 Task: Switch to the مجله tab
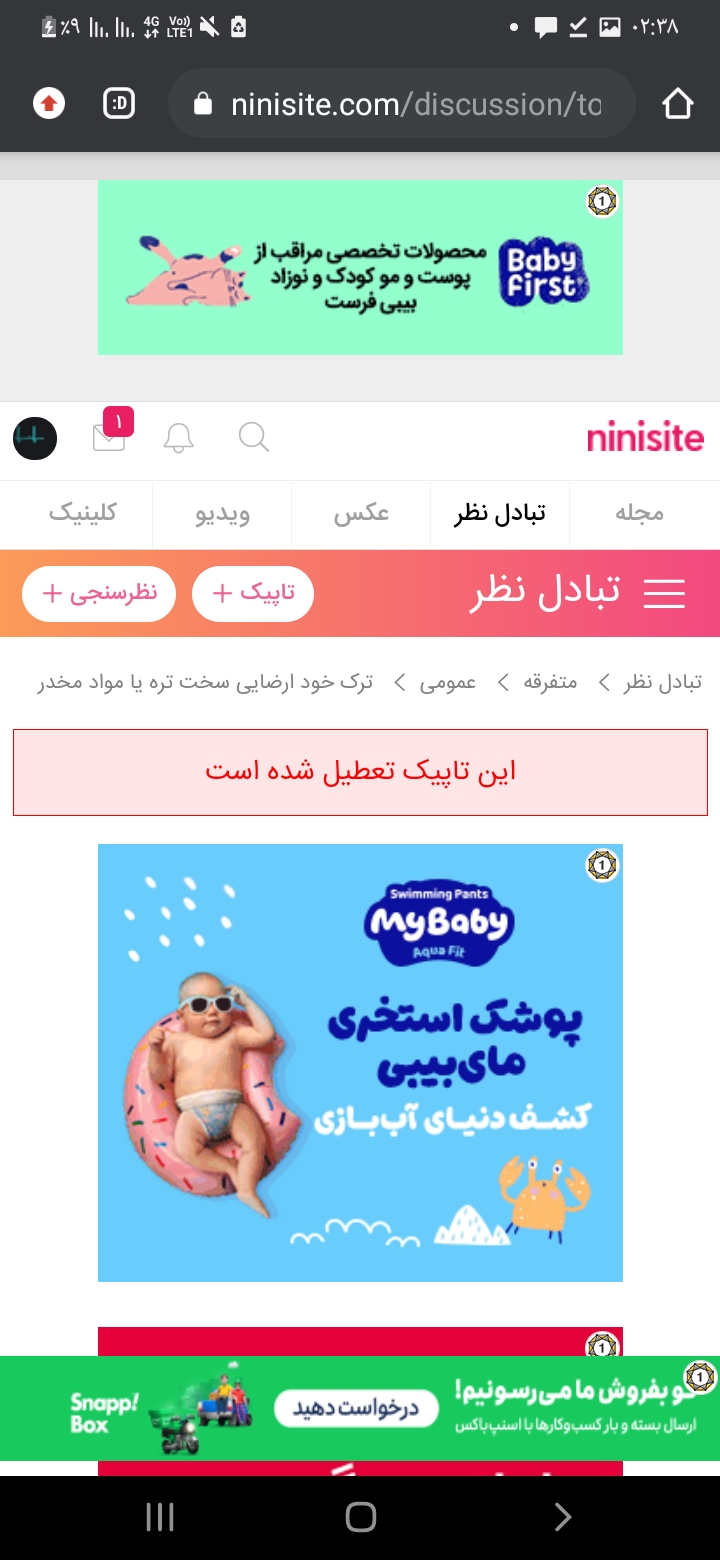(639, 514)
